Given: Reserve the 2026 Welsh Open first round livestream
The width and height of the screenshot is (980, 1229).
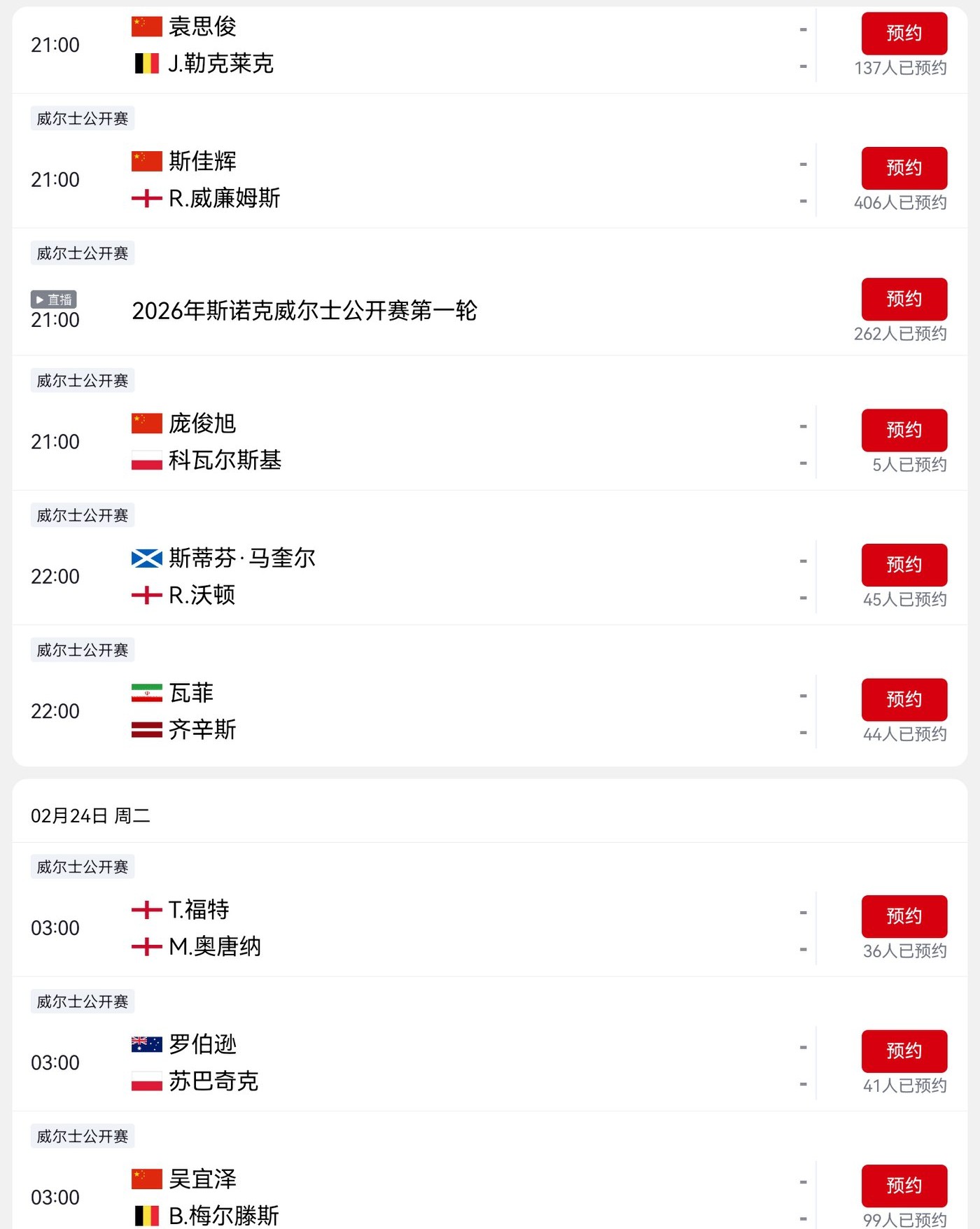Looking at the screenshot, I should 904,299.
